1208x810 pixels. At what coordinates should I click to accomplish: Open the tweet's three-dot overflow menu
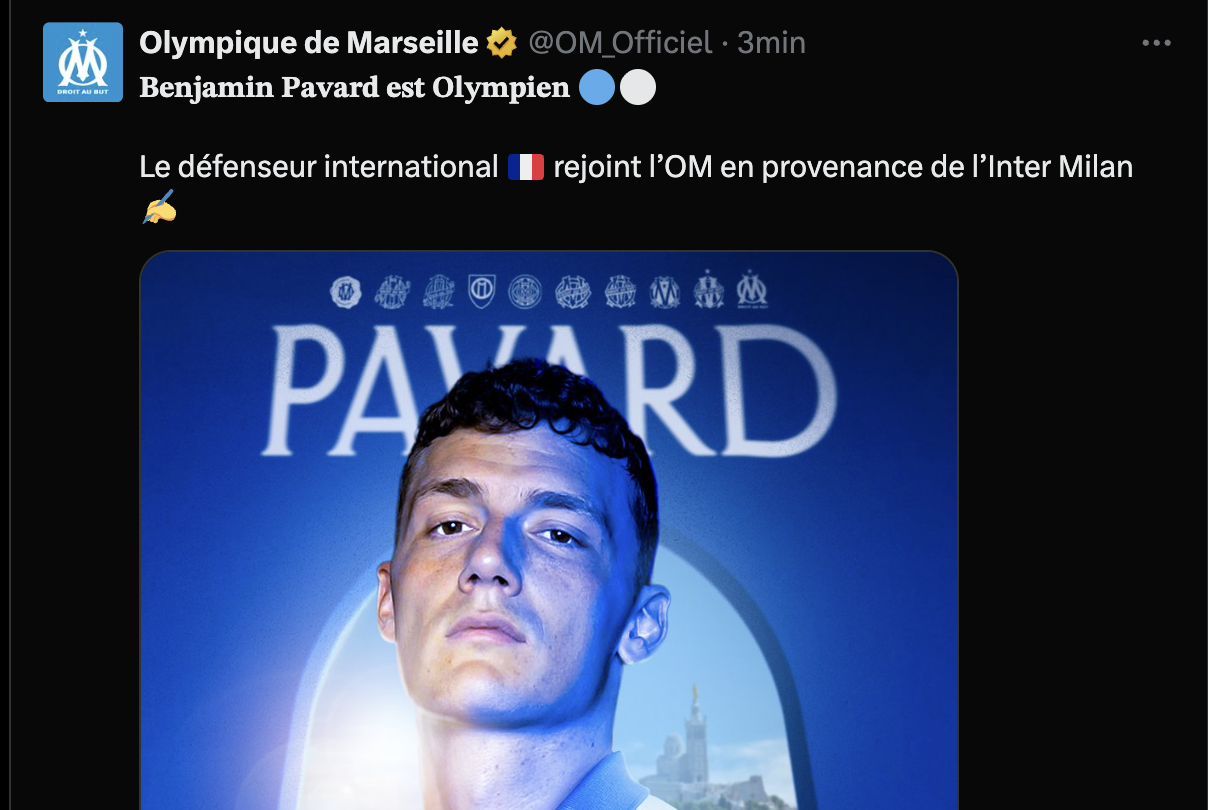click(1156, 43)
